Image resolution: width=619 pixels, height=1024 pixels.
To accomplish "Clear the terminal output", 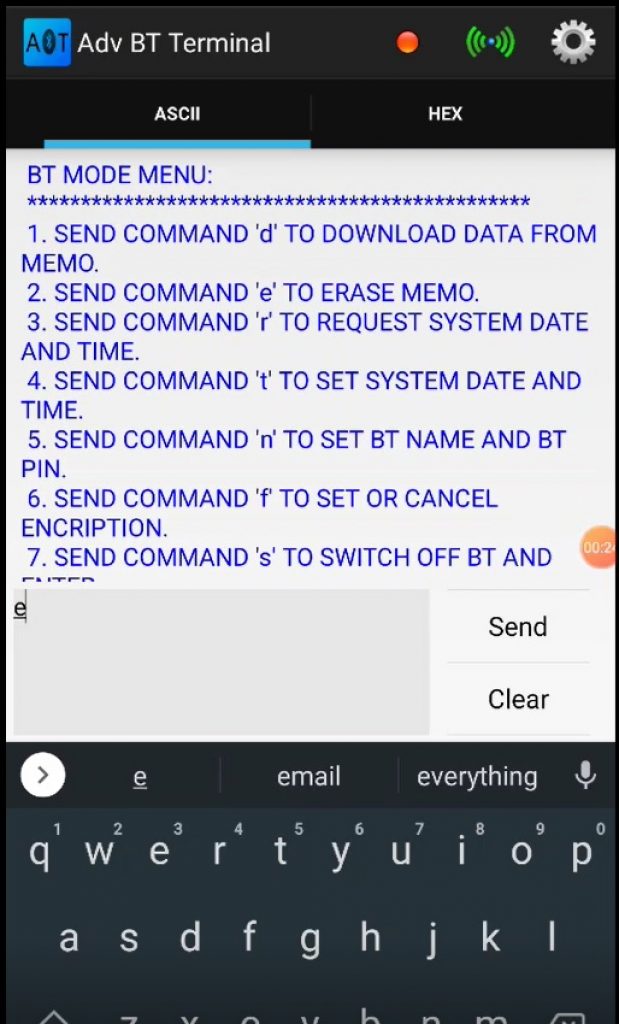I will point(517,699).
